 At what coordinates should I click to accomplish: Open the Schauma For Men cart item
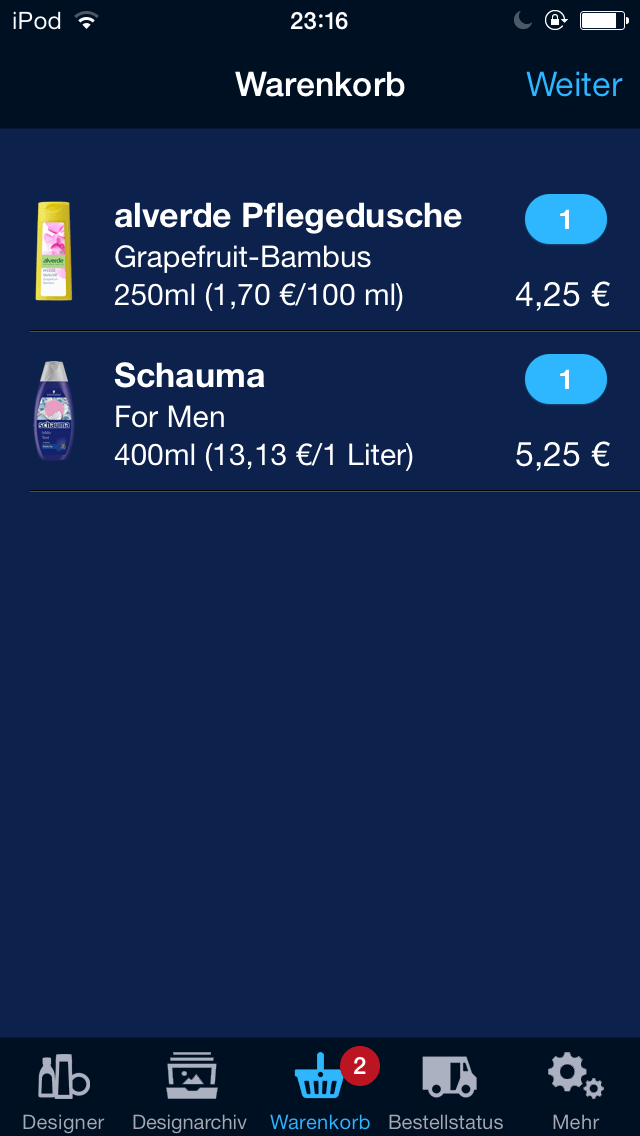[x=320, y=412]
